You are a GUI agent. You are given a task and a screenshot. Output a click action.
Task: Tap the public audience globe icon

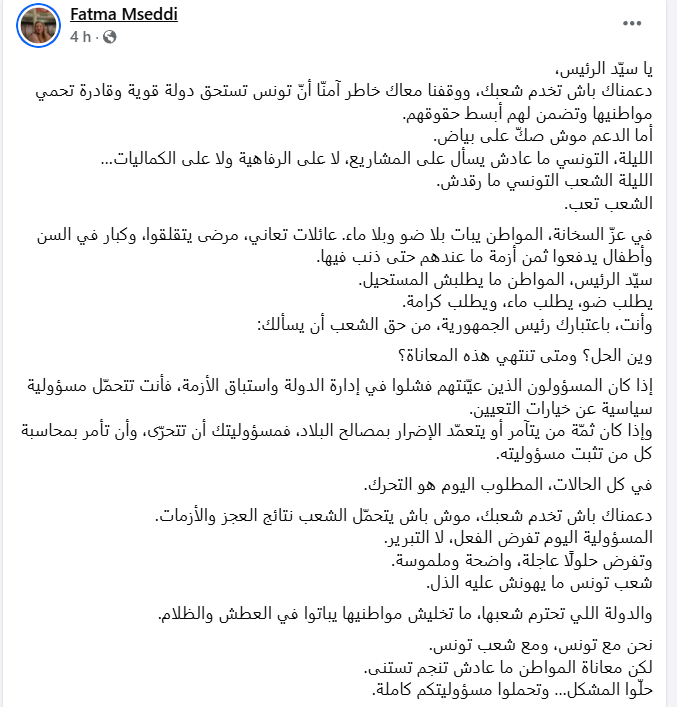(x=110, y=37)
